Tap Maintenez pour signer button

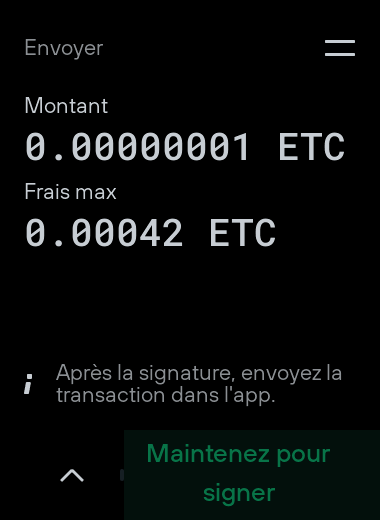(252, 475)
